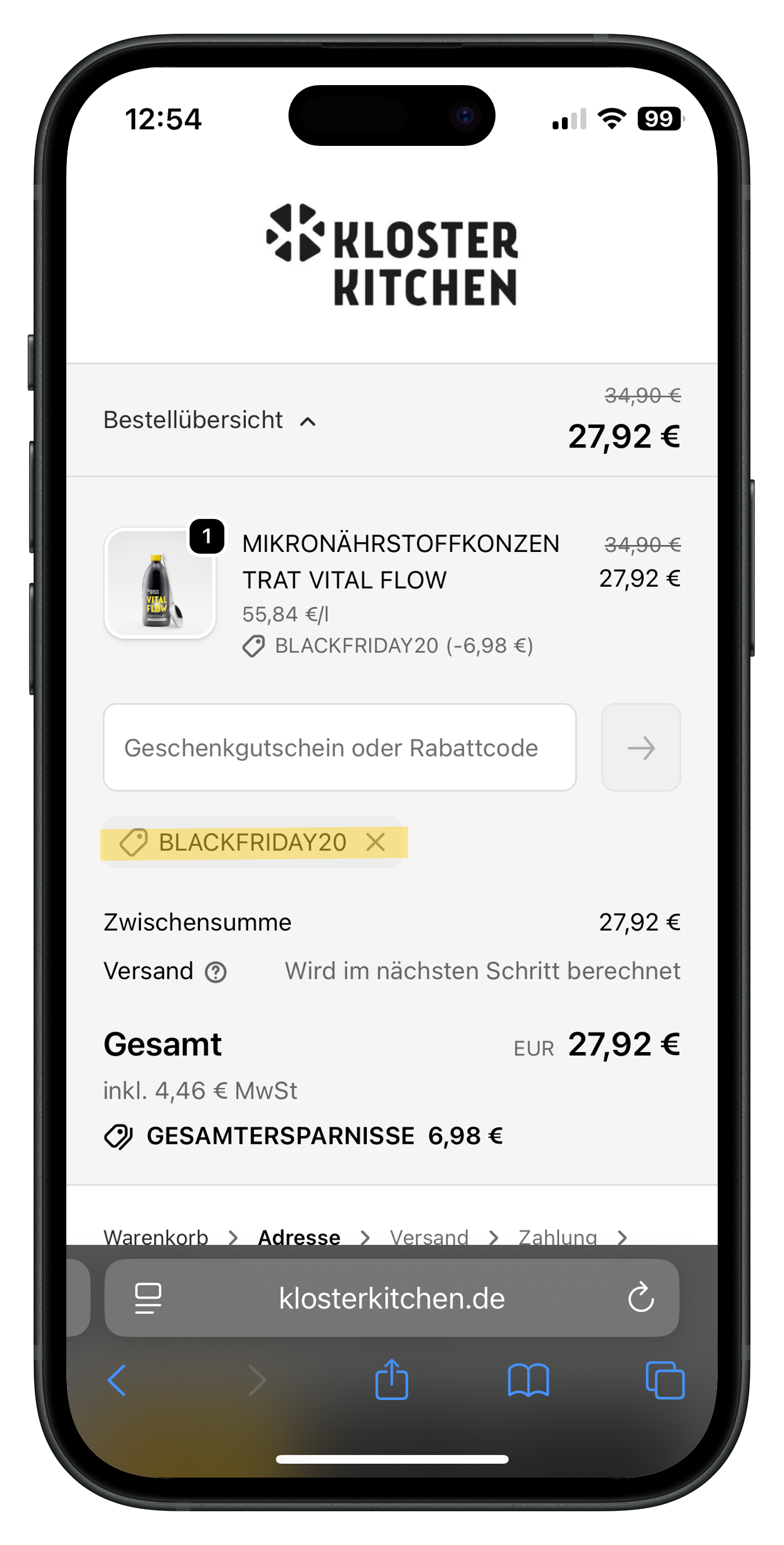Apply the discount code with arrow button
The image size is (784, 1545).
640,747
